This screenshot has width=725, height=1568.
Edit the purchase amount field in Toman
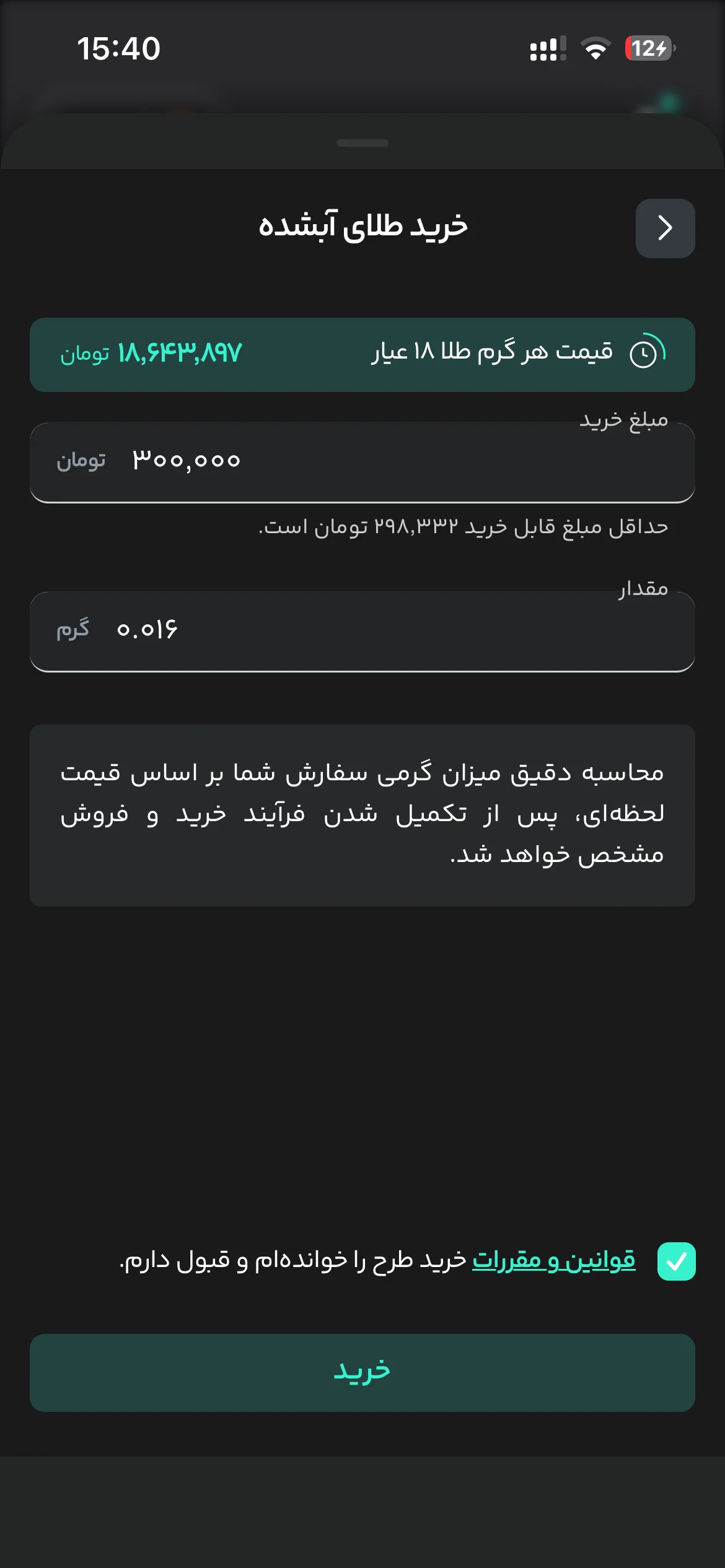tap(362, 462)
